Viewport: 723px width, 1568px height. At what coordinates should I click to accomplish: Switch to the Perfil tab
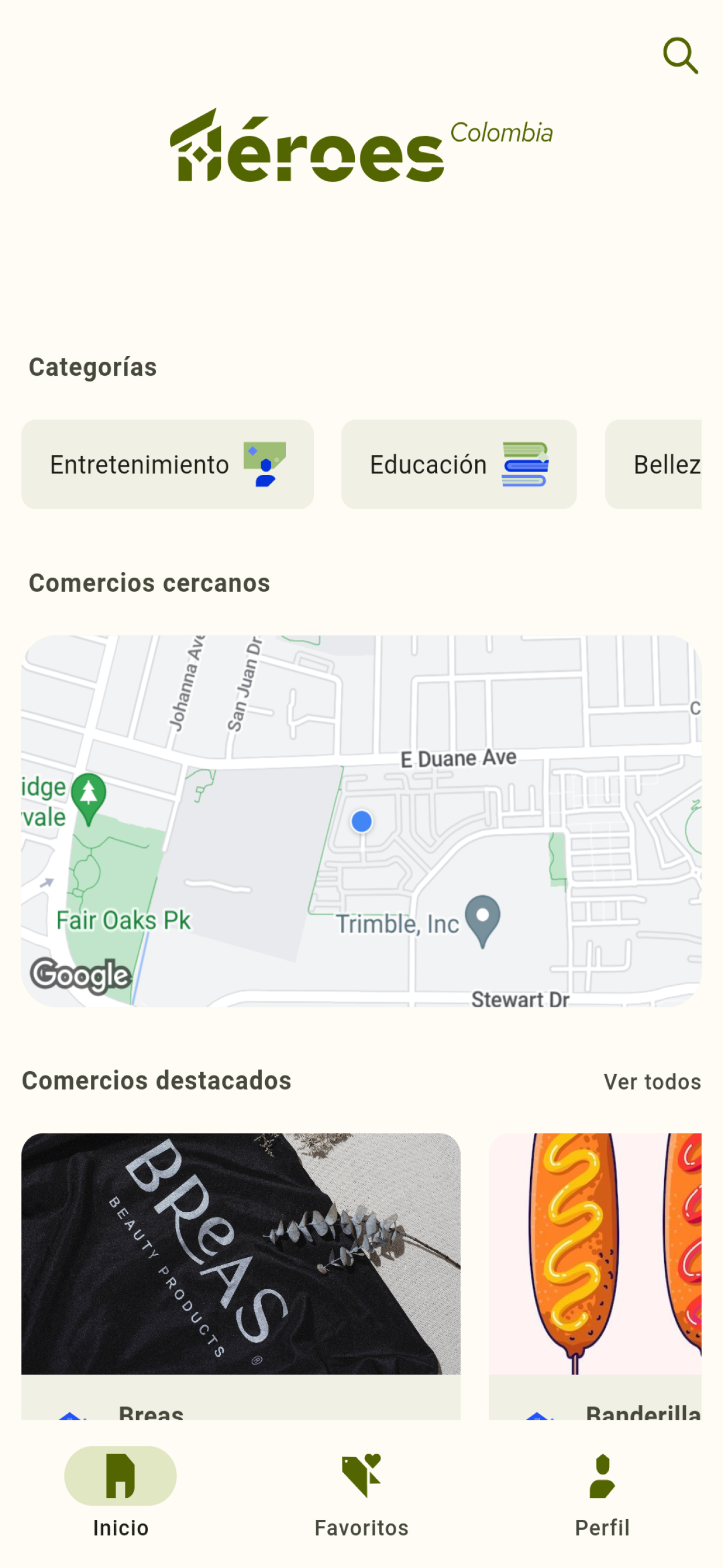[602, 1497]
